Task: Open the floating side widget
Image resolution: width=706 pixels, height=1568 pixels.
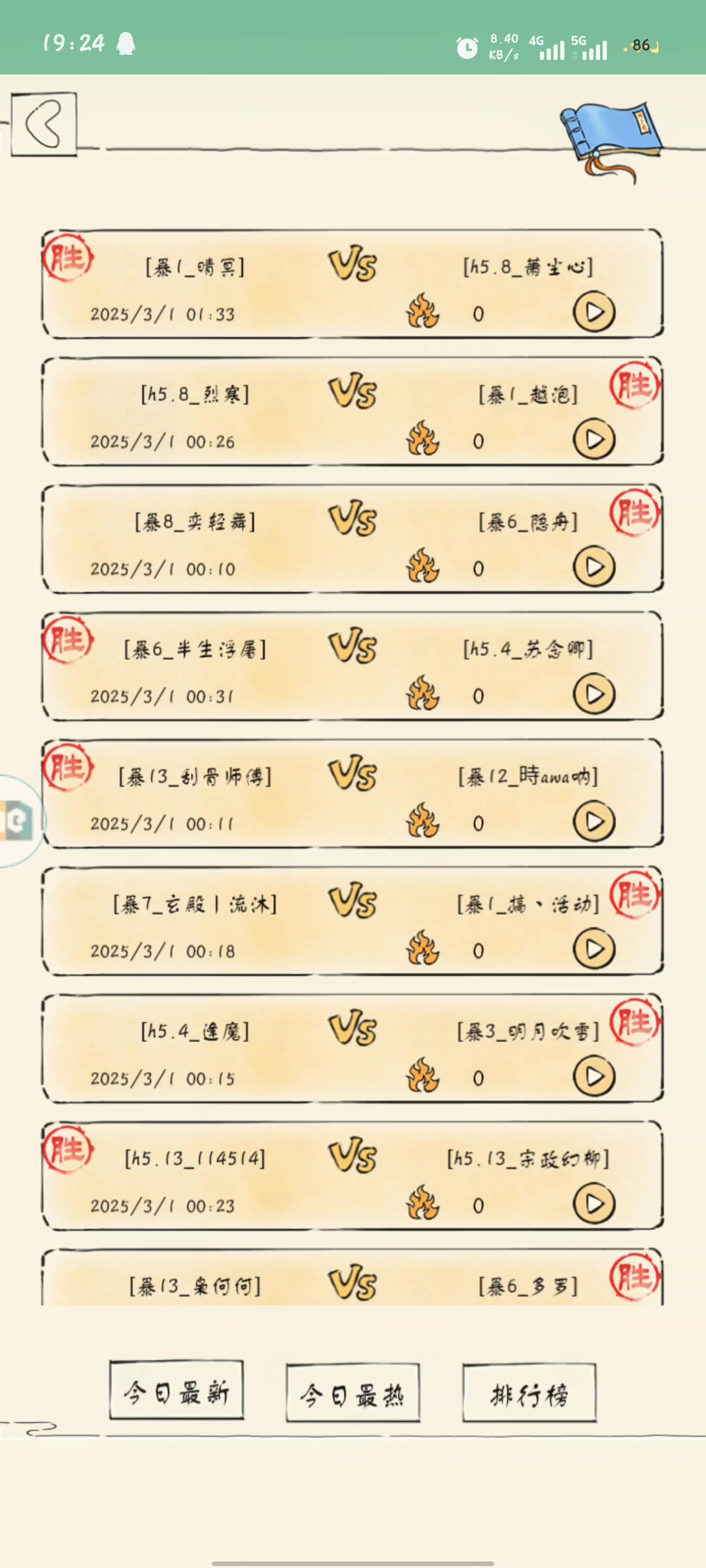Action: (x=18, y=821)
